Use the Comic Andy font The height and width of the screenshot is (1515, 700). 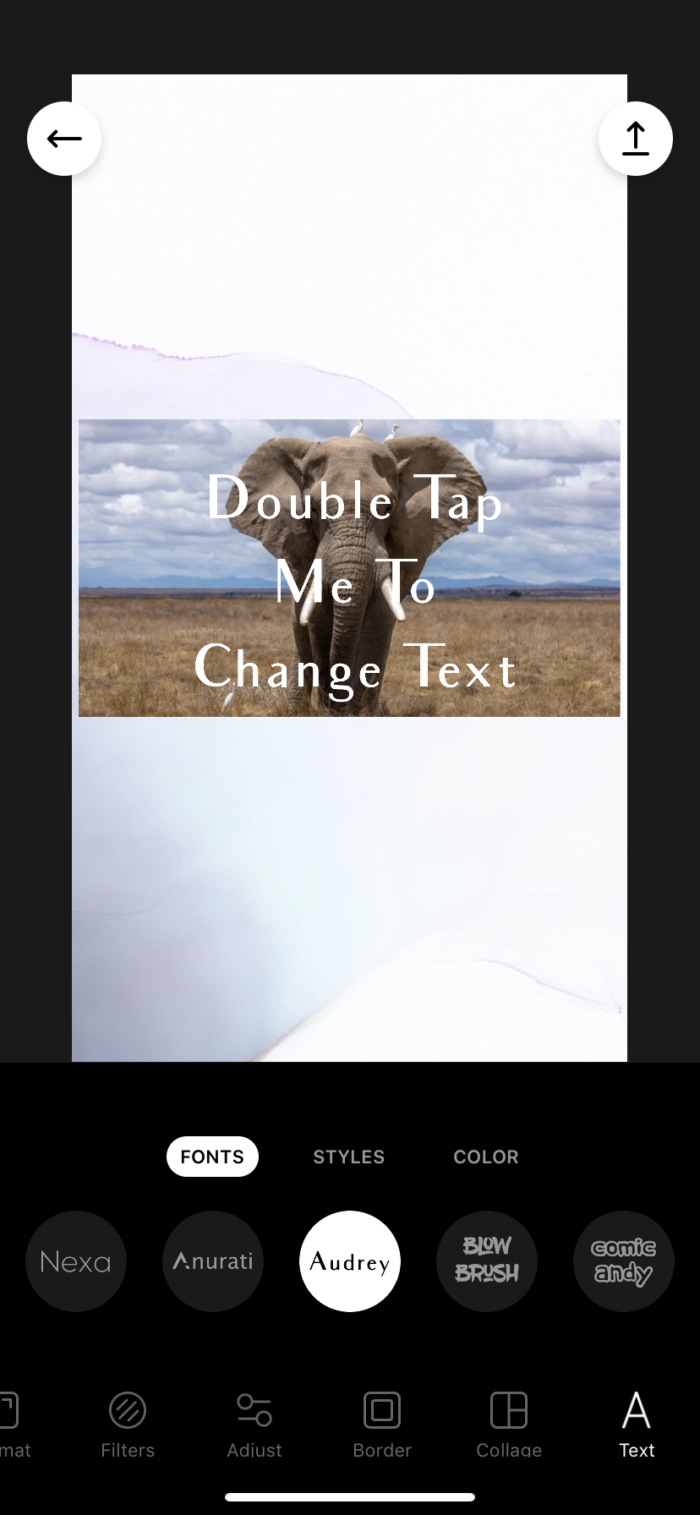tap(623, 1261)
